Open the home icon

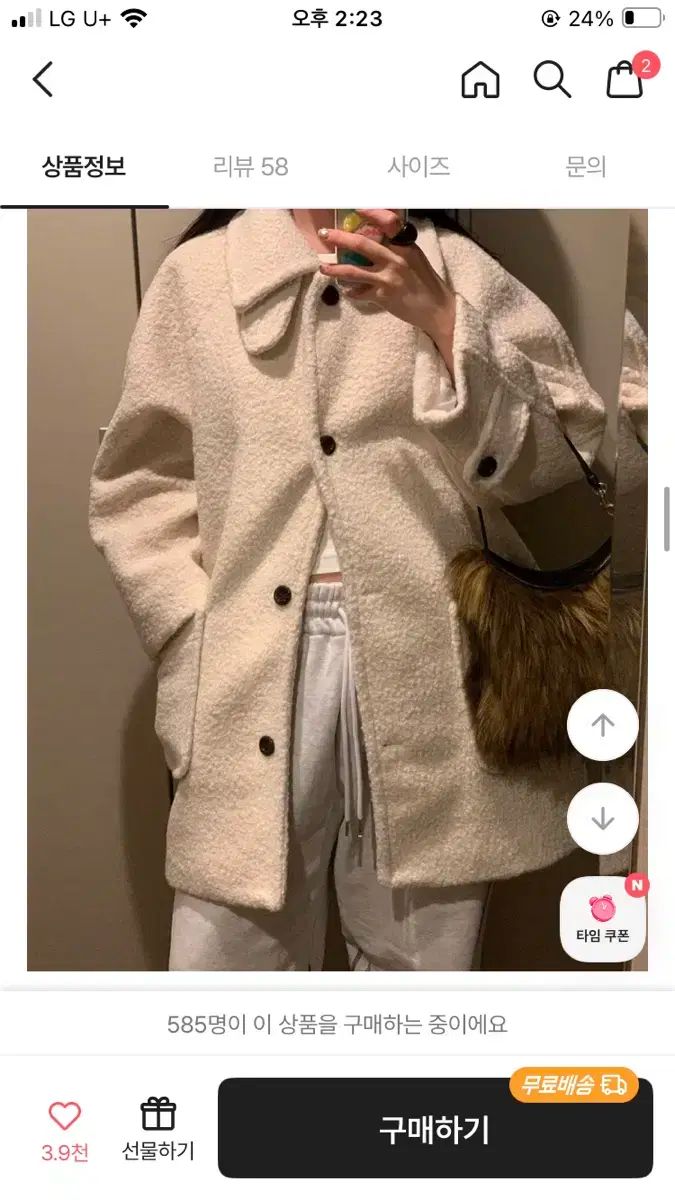tap(480, 79)
